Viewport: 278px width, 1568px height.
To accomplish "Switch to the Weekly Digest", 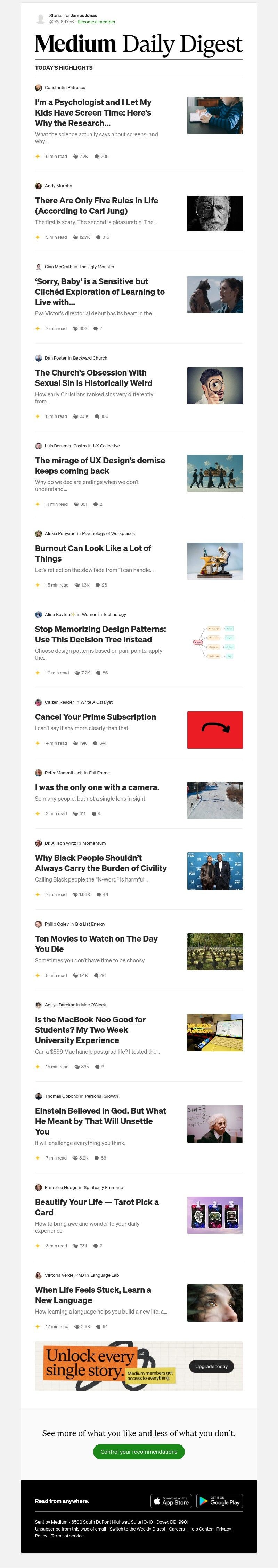I will coord(137,1528).
